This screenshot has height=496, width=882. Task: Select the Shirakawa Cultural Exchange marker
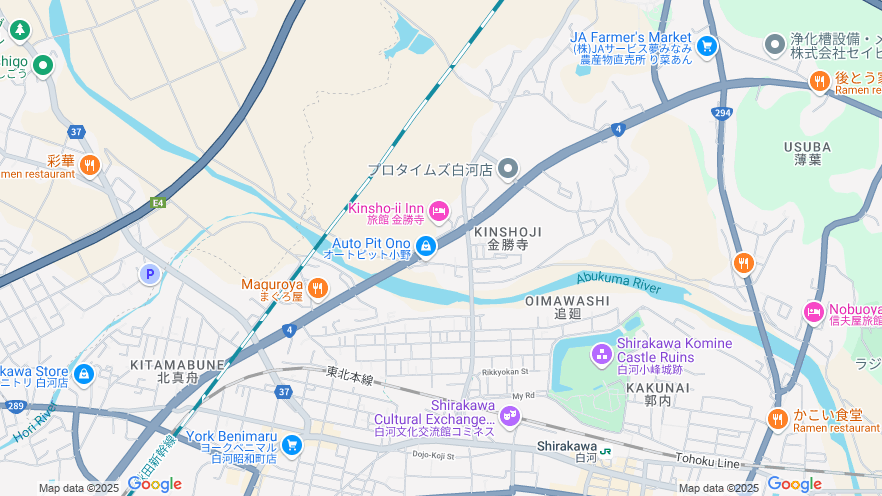point(510,414)
